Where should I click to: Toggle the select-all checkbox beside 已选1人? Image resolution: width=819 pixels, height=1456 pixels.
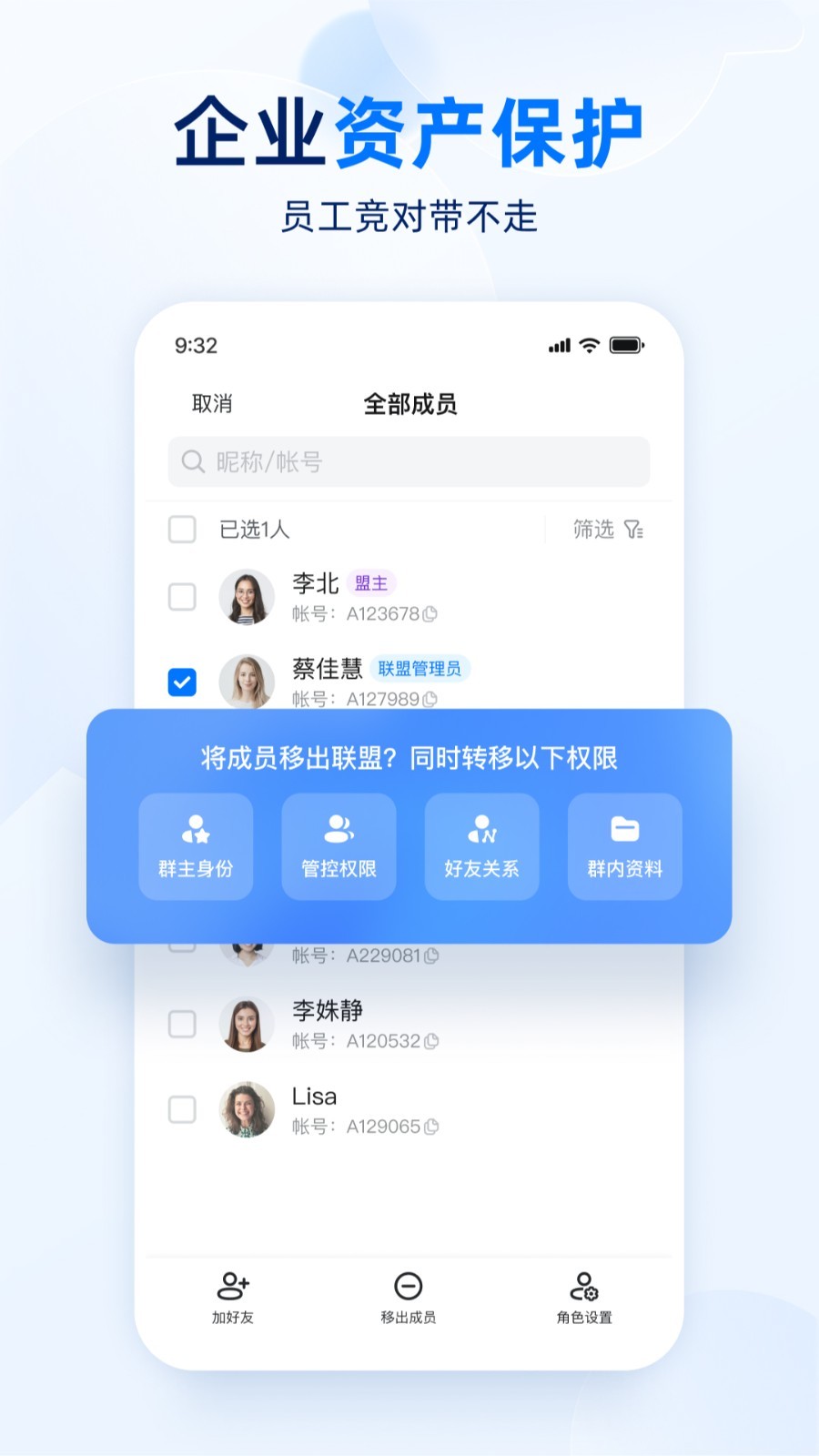click(x=183, y=528)
